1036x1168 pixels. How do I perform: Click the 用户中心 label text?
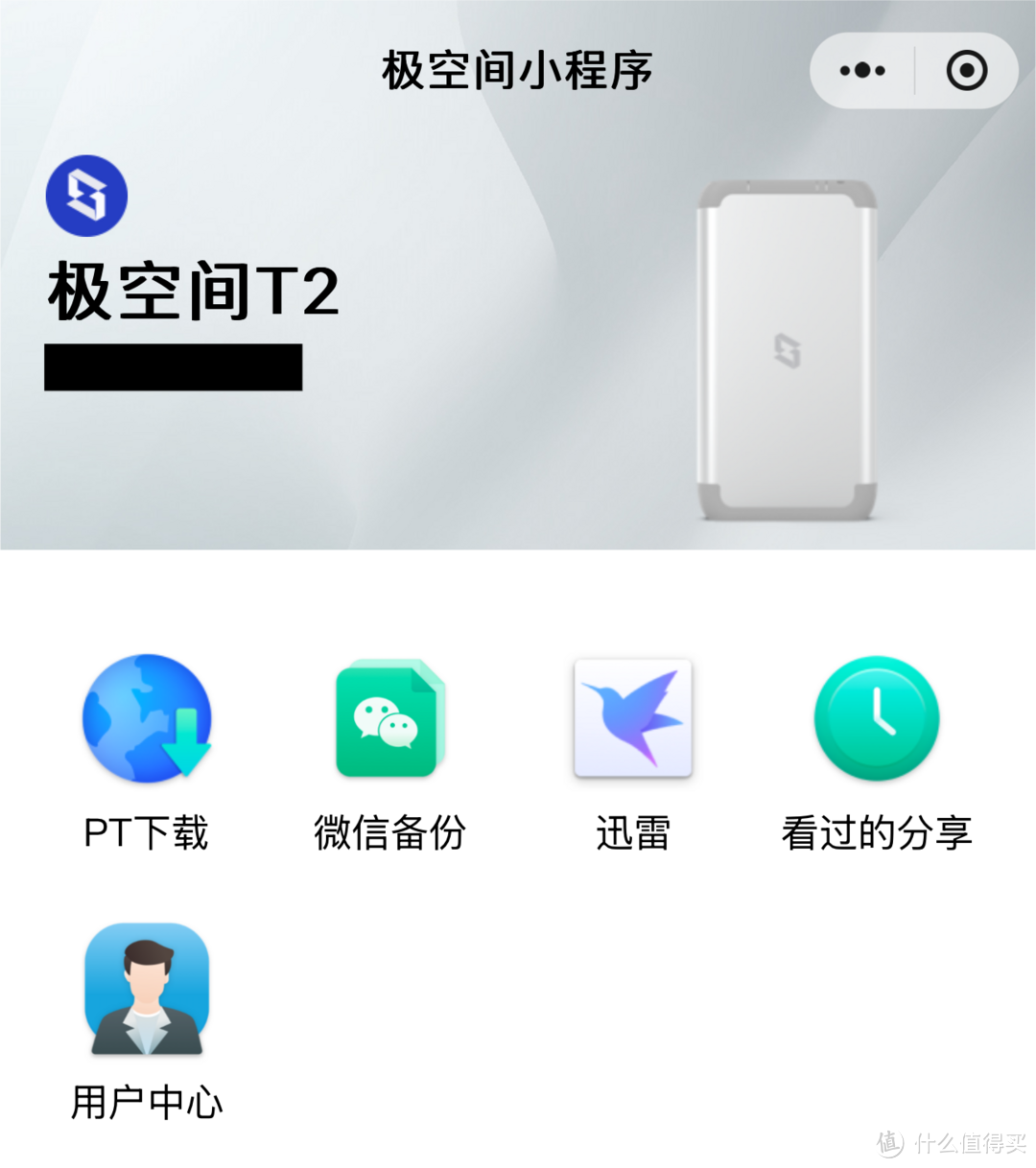pyautogui.click(x=146, y=1103)
